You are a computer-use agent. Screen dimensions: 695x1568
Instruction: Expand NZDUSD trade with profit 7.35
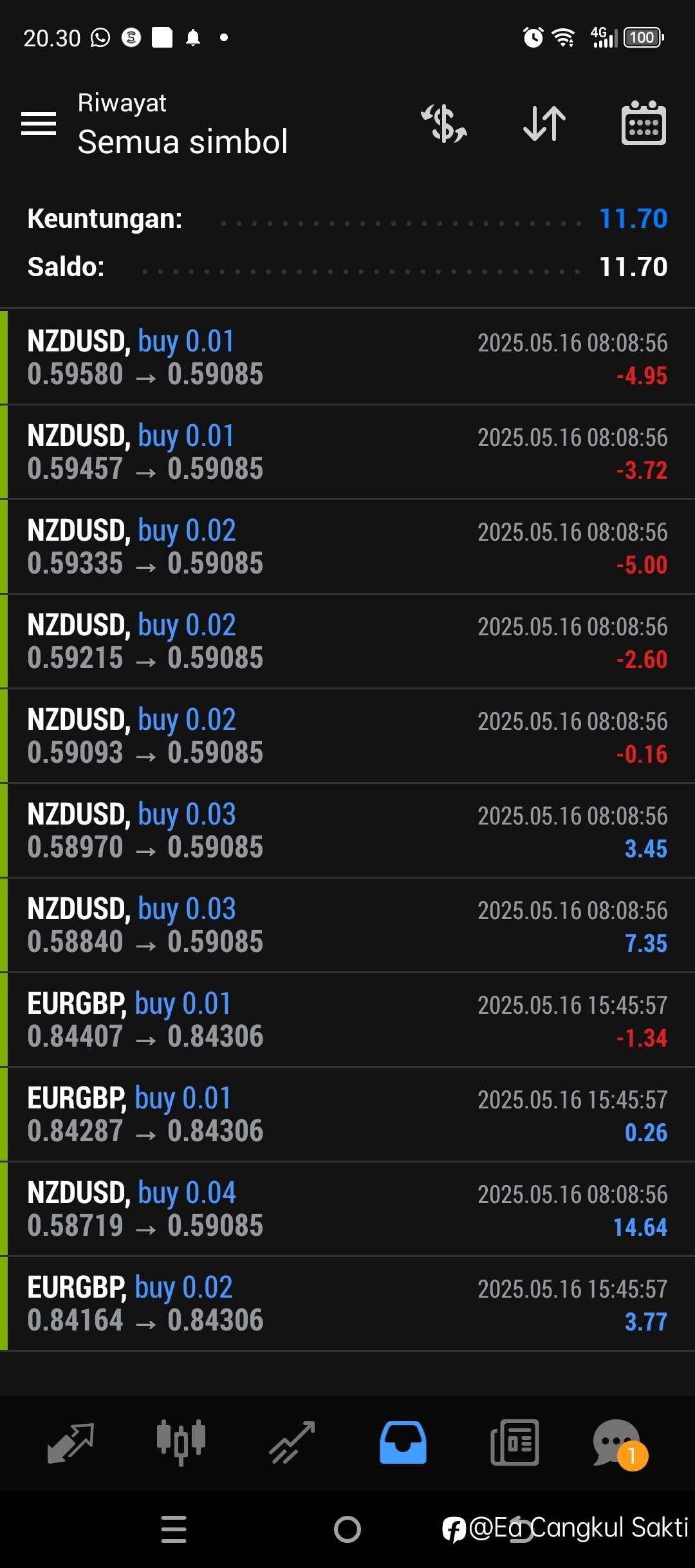click(347, 925)
